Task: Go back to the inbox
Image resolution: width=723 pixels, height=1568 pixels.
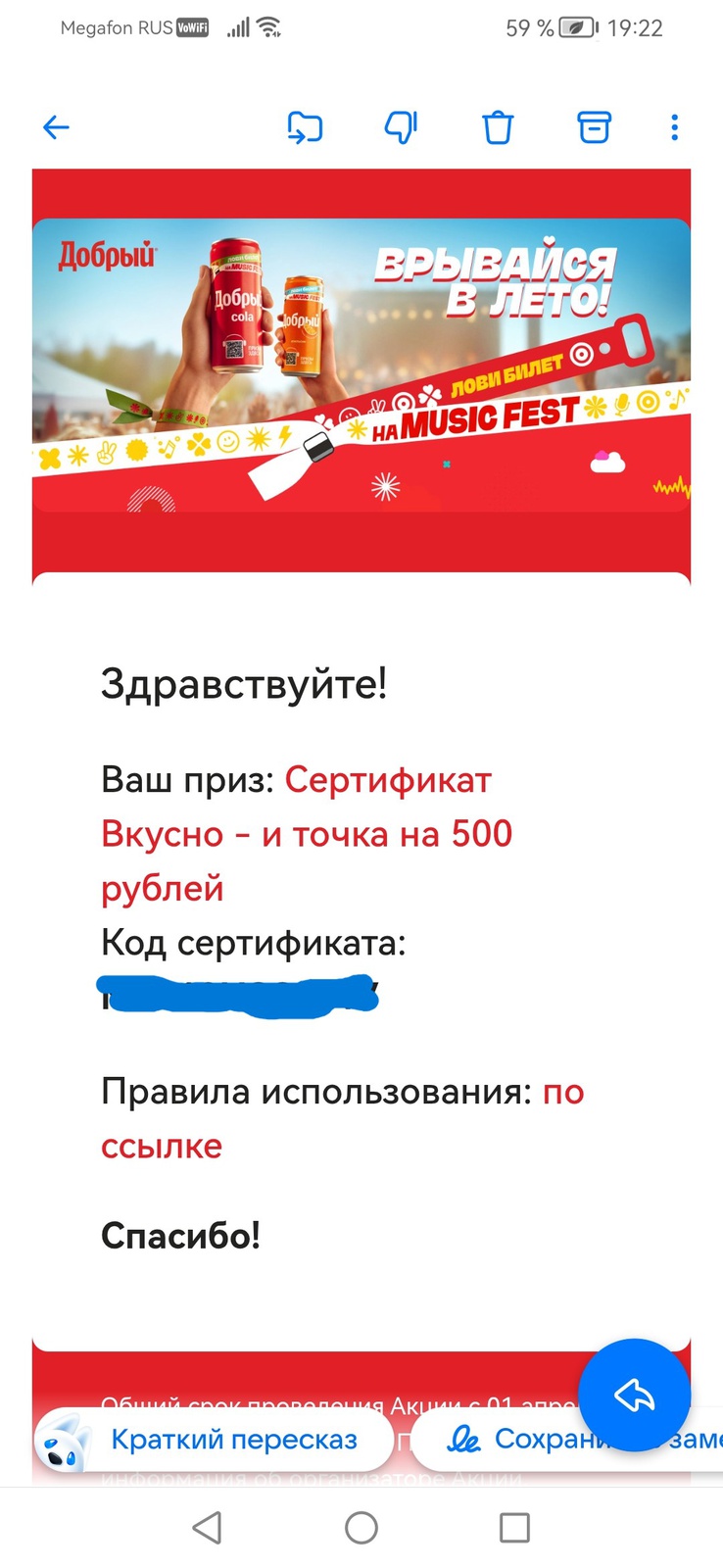Action: [56, 127]
